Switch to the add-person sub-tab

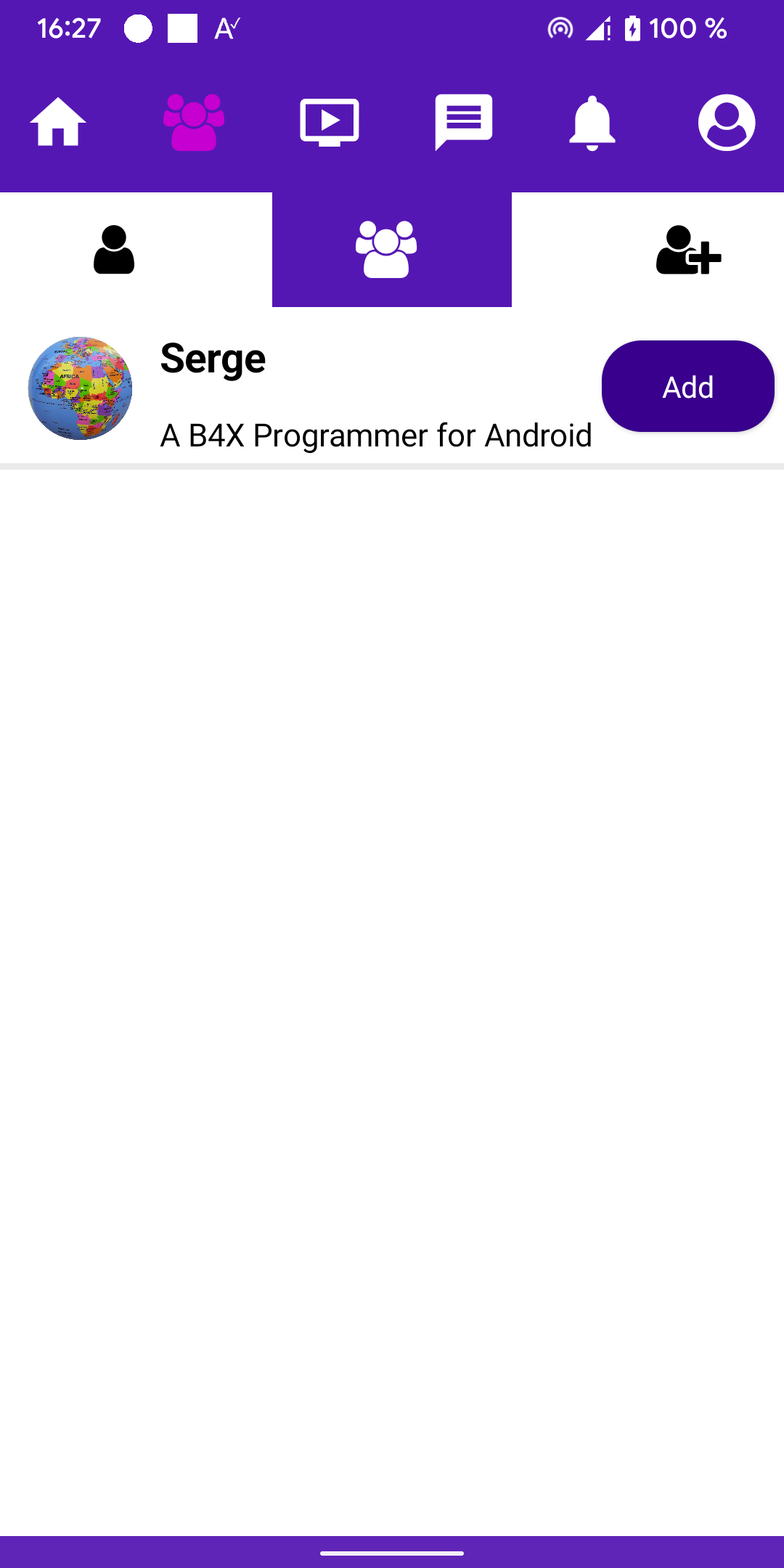pos(687,250)
